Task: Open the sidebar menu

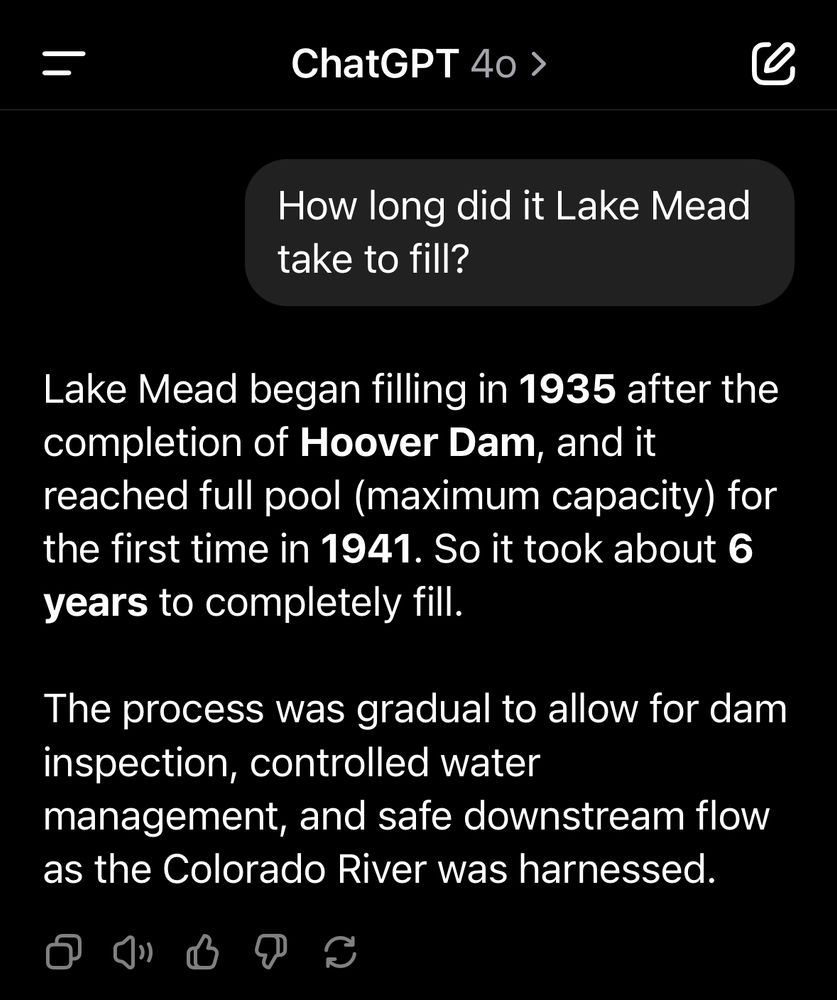Action: pos(64,64)
